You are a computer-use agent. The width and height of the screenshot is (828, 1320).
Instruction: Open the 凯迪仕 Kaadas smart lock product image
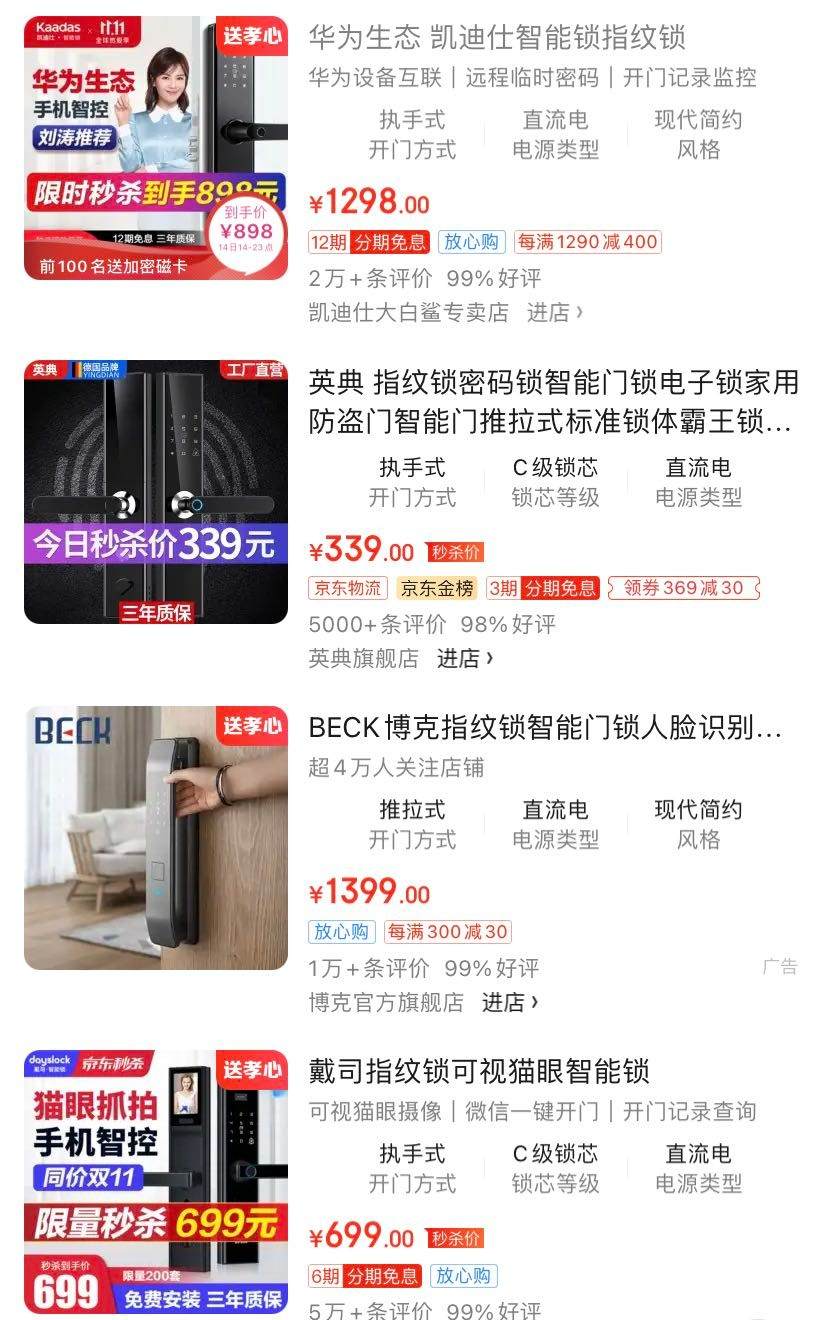tap(156, 148)
